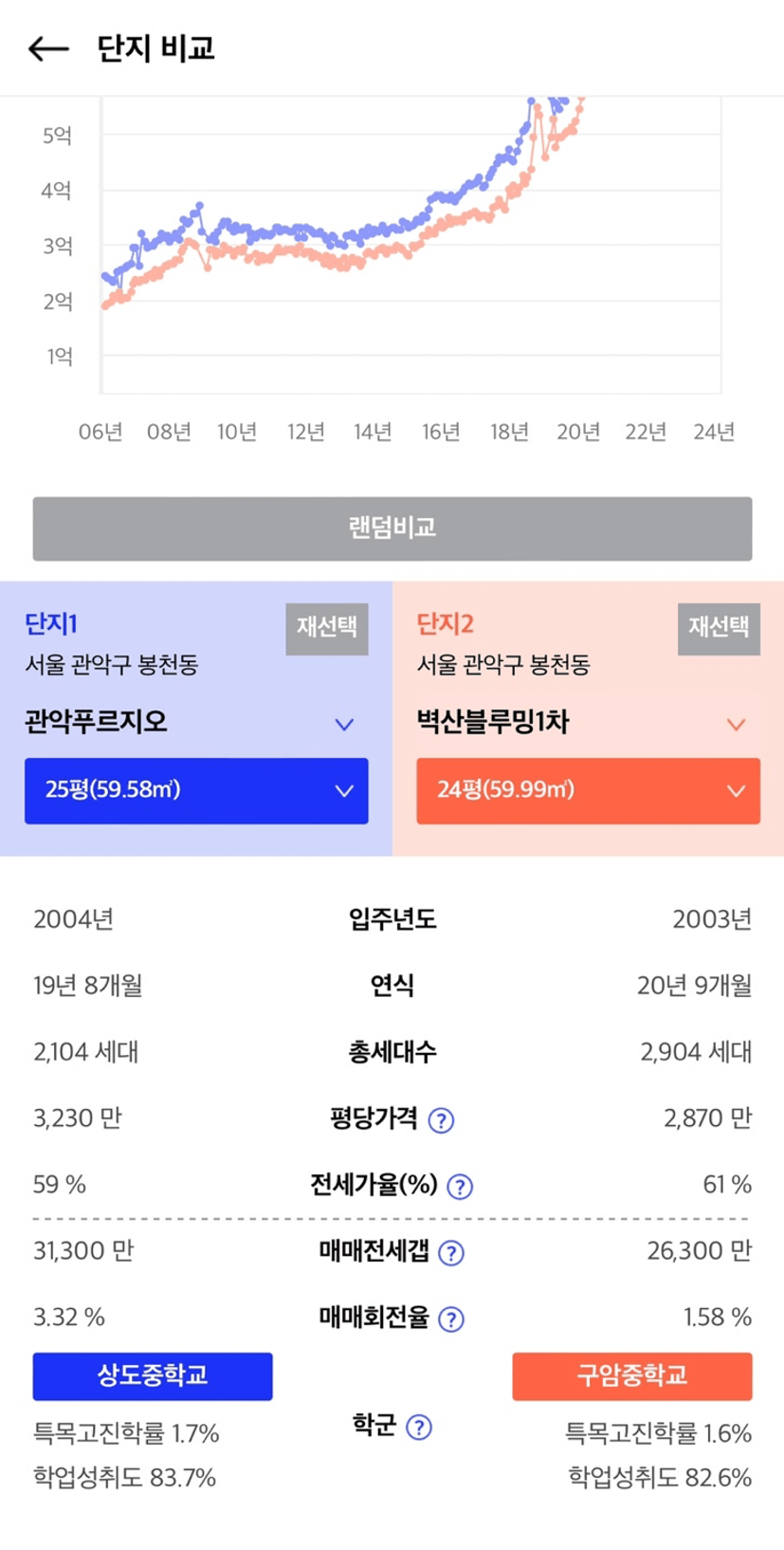Screen dimensions: 784x1550
Task: Expand the 벽산블루밍1차 complex dropdown
Action: click(588, 723)
